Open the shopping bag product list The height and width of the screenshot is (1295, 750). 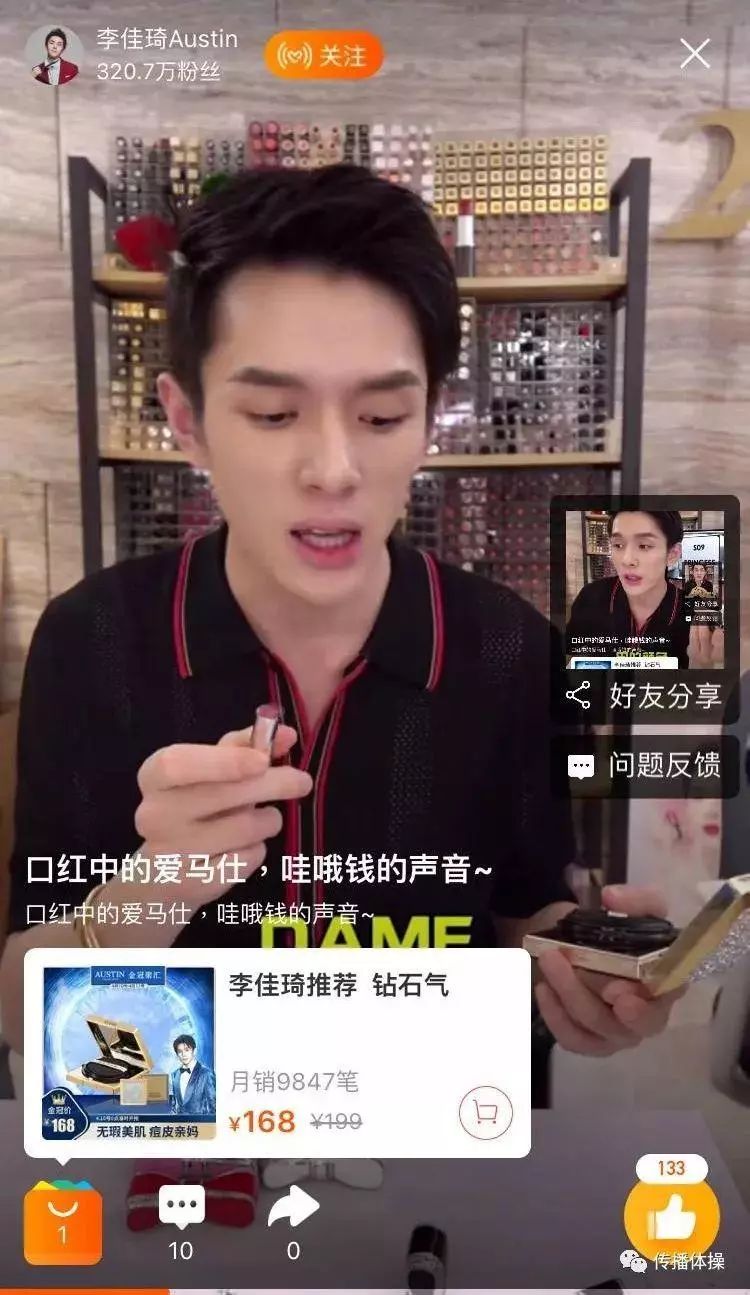pos(63,1222)
